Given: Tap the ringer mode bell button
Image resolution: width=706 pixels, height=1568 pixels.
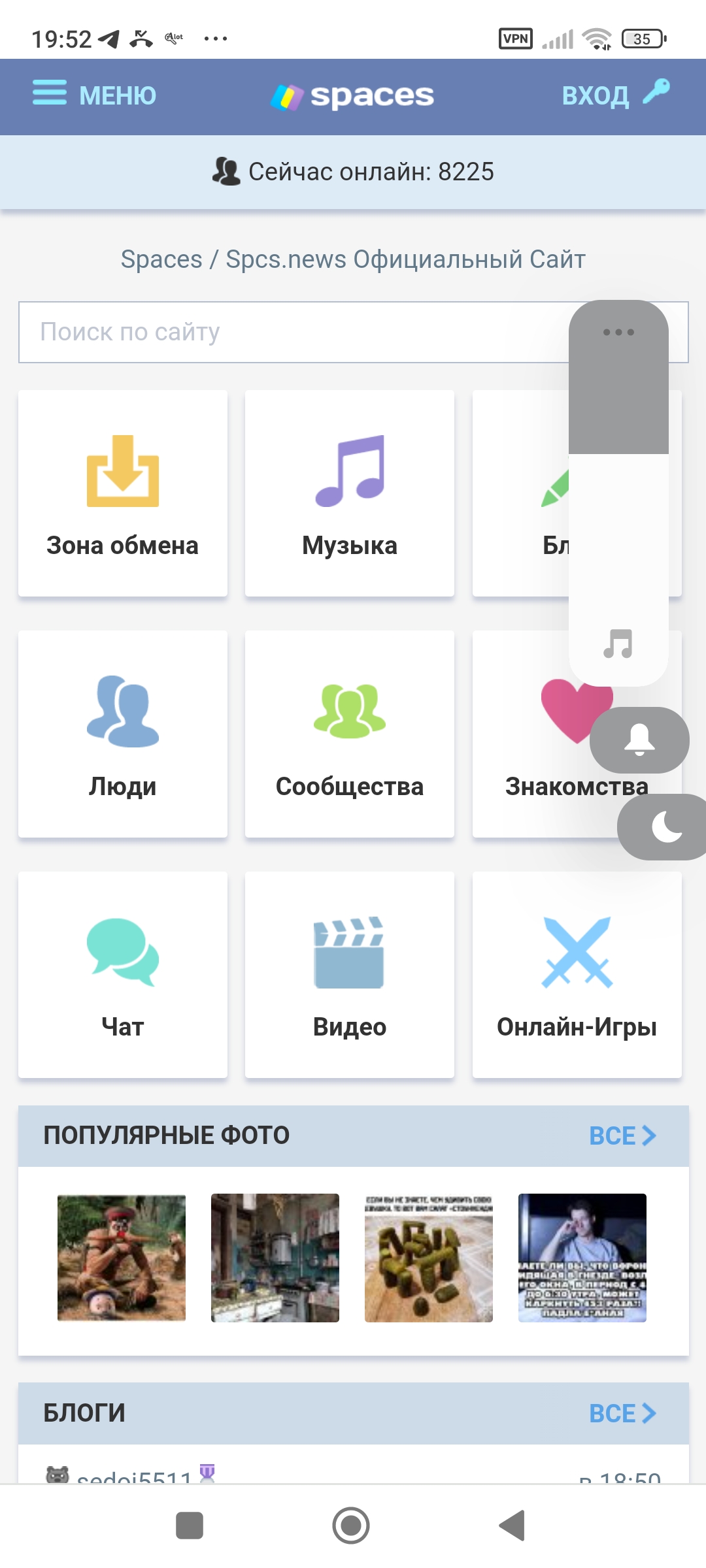Looking at the screenshot, I should (639, 740).
